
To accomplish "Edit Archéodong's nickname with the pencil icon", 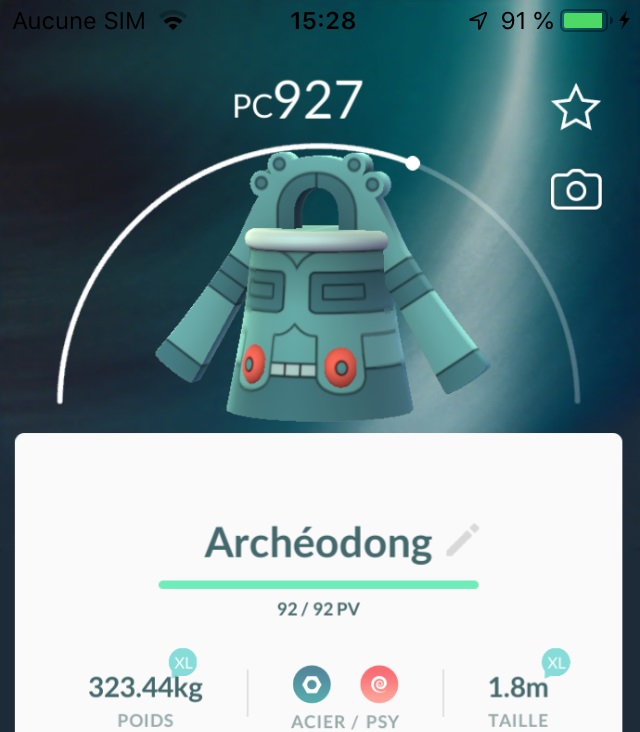I will 462,542.
